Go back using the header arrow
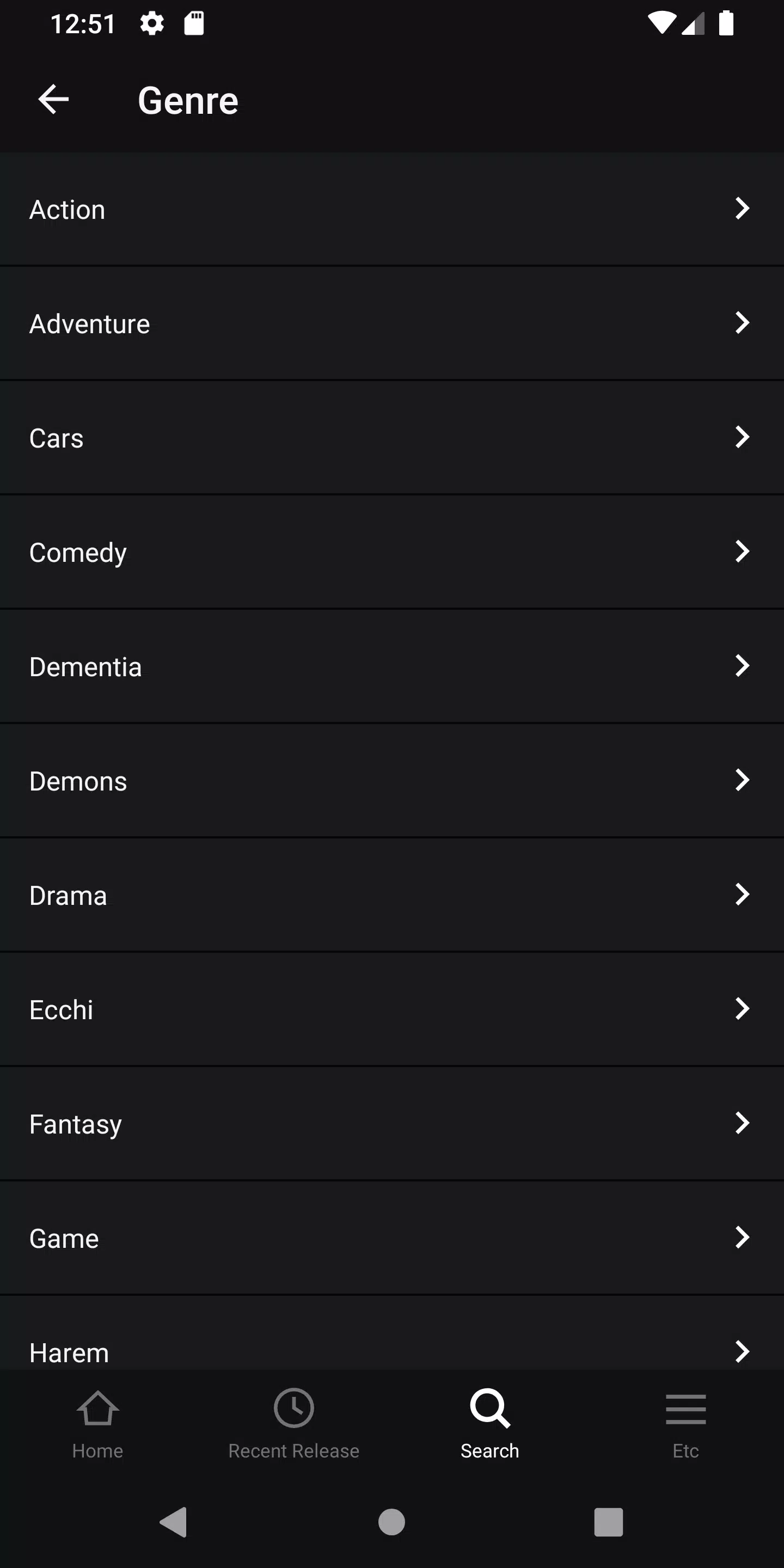The height and width of the screenshot is (1568, 784). tap(53, 100)
